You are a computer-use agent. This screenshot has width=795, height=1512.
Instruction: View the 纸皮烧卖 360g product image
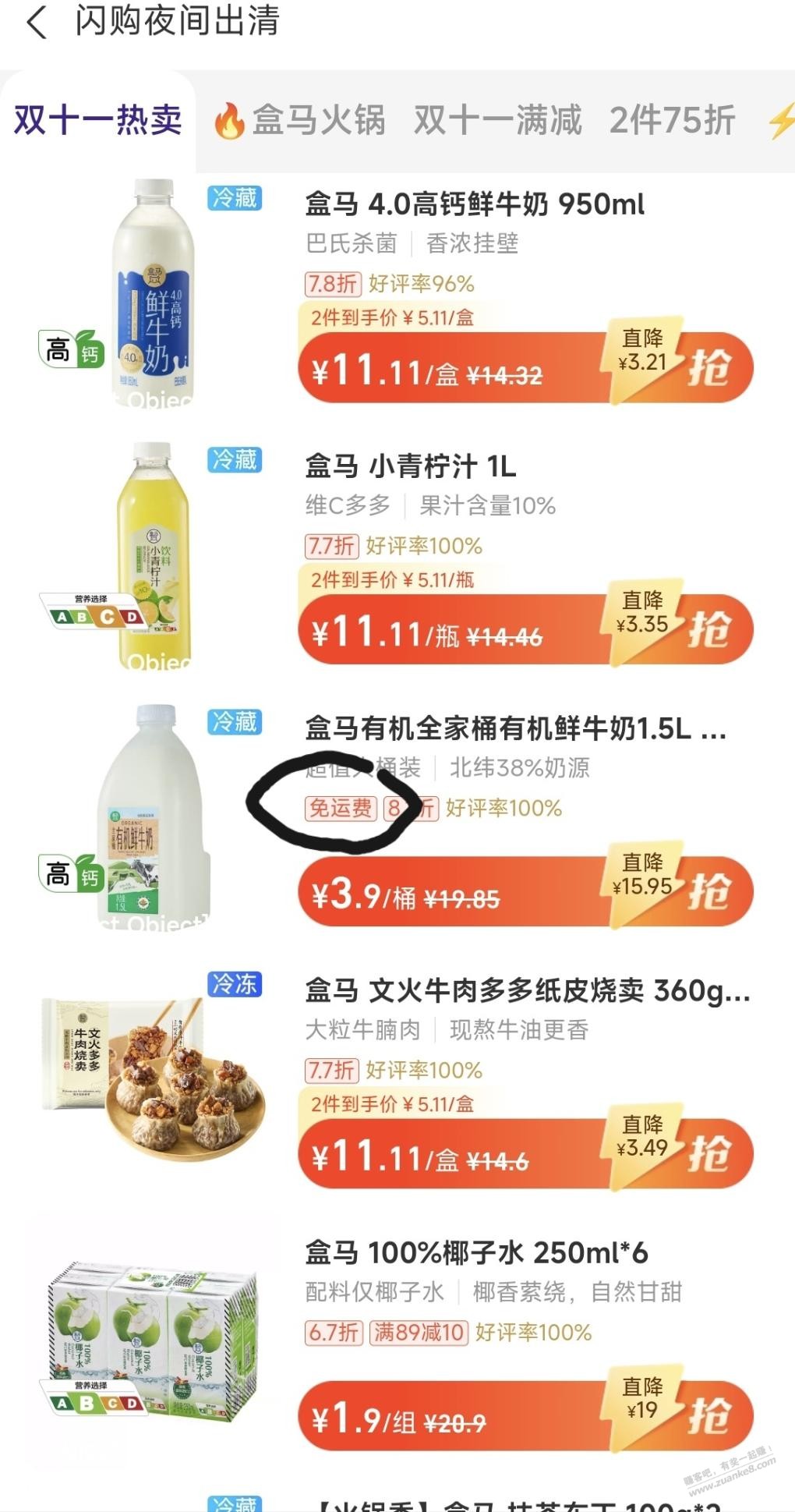point(152,1075)
